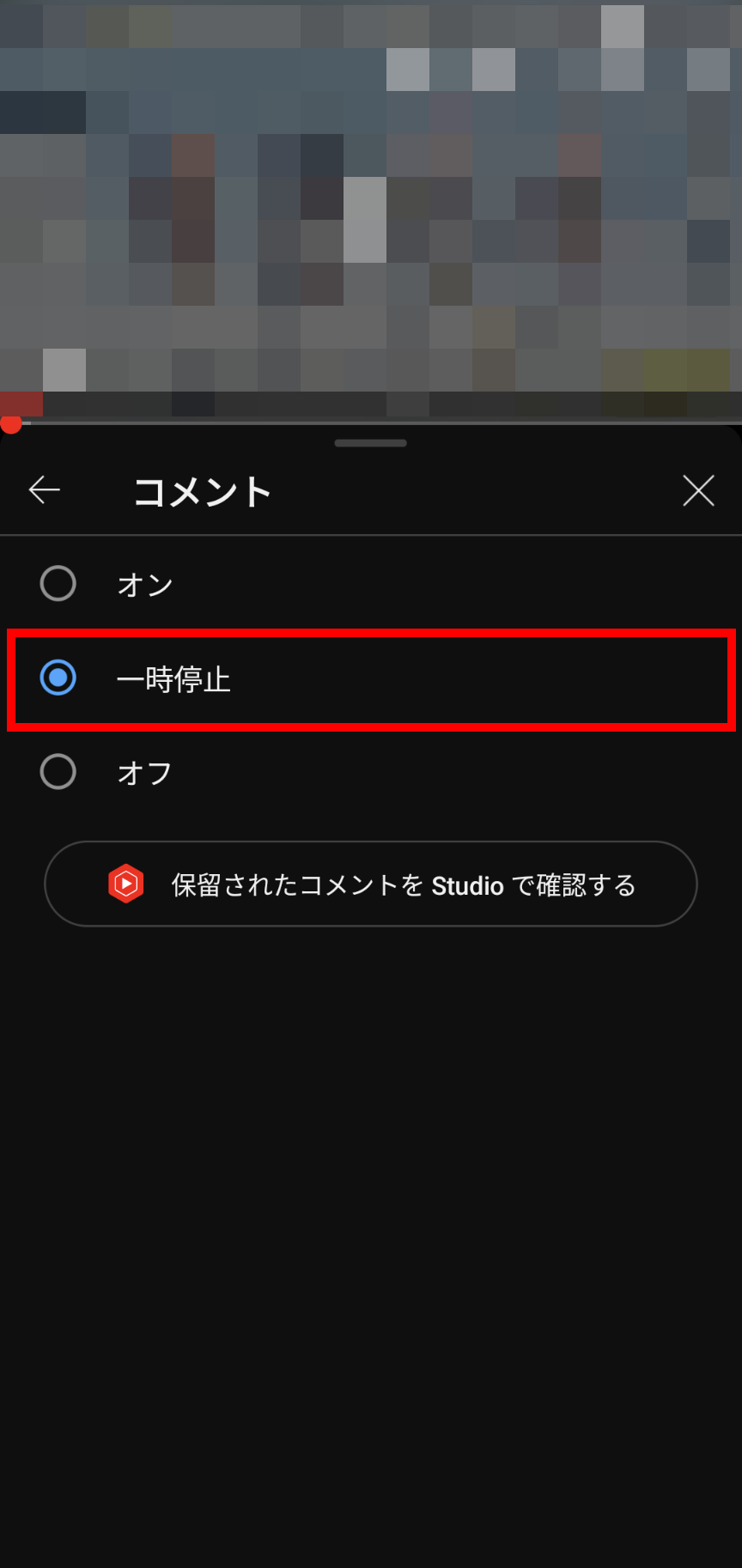Open 保留されたコメントを Studio で確認する
Image resolution: width=742 pixels, height=1568 pixels.
click(x=370, y=884)
